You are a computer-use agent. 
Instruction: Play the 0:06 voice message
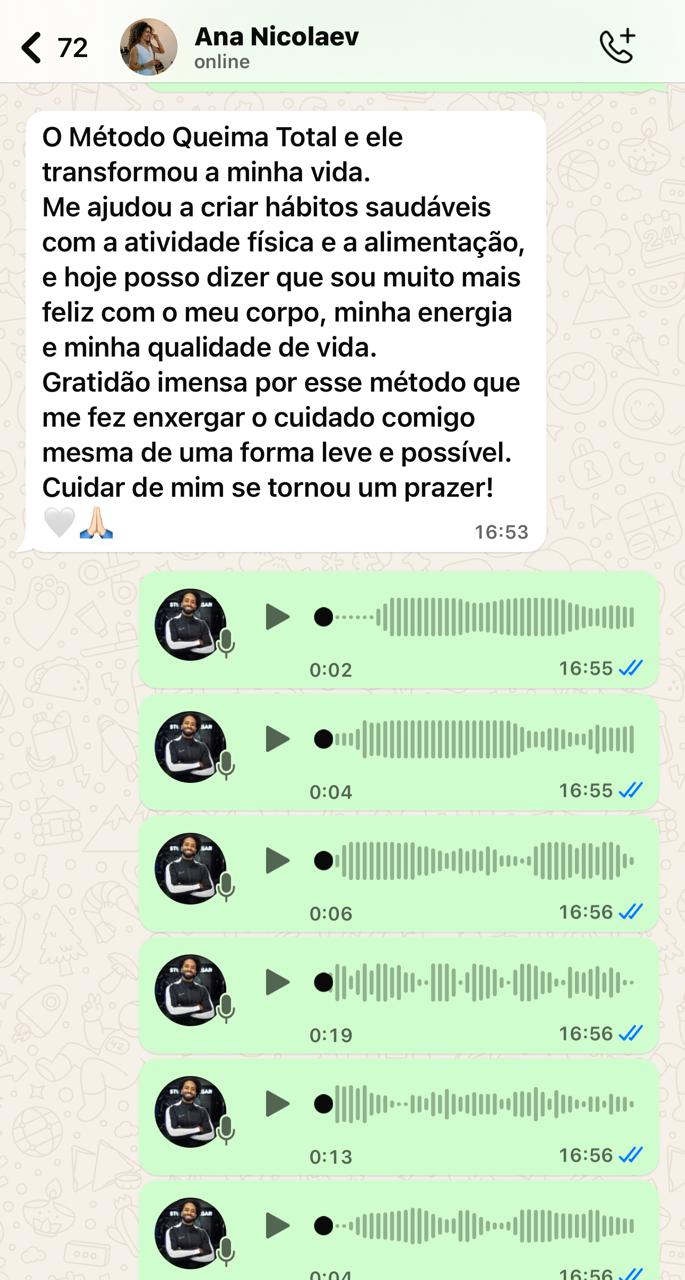click(x=277, y=861)
